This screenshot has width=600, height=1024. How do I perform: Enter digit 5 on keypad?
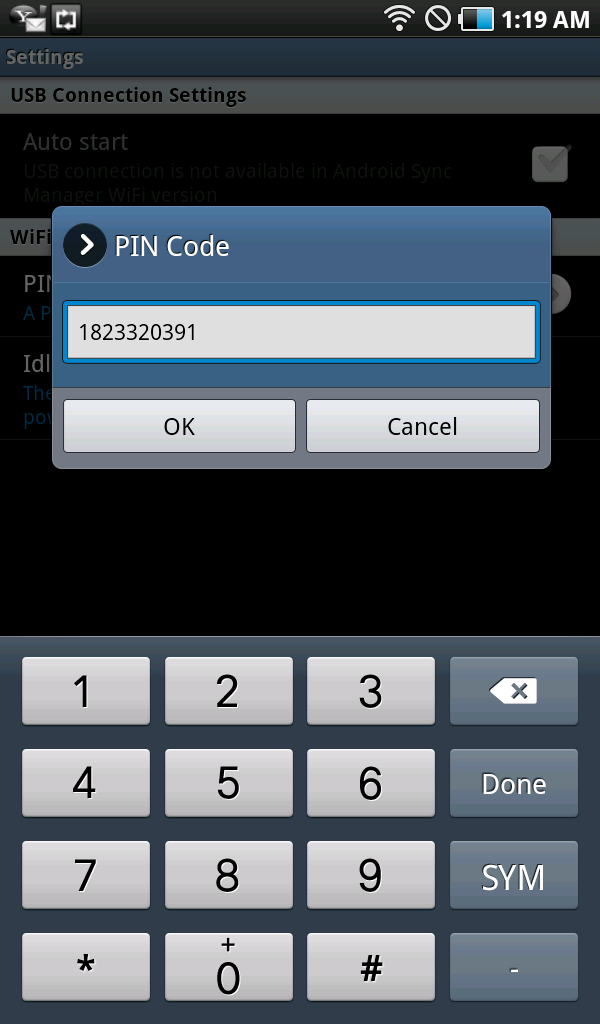228,784
